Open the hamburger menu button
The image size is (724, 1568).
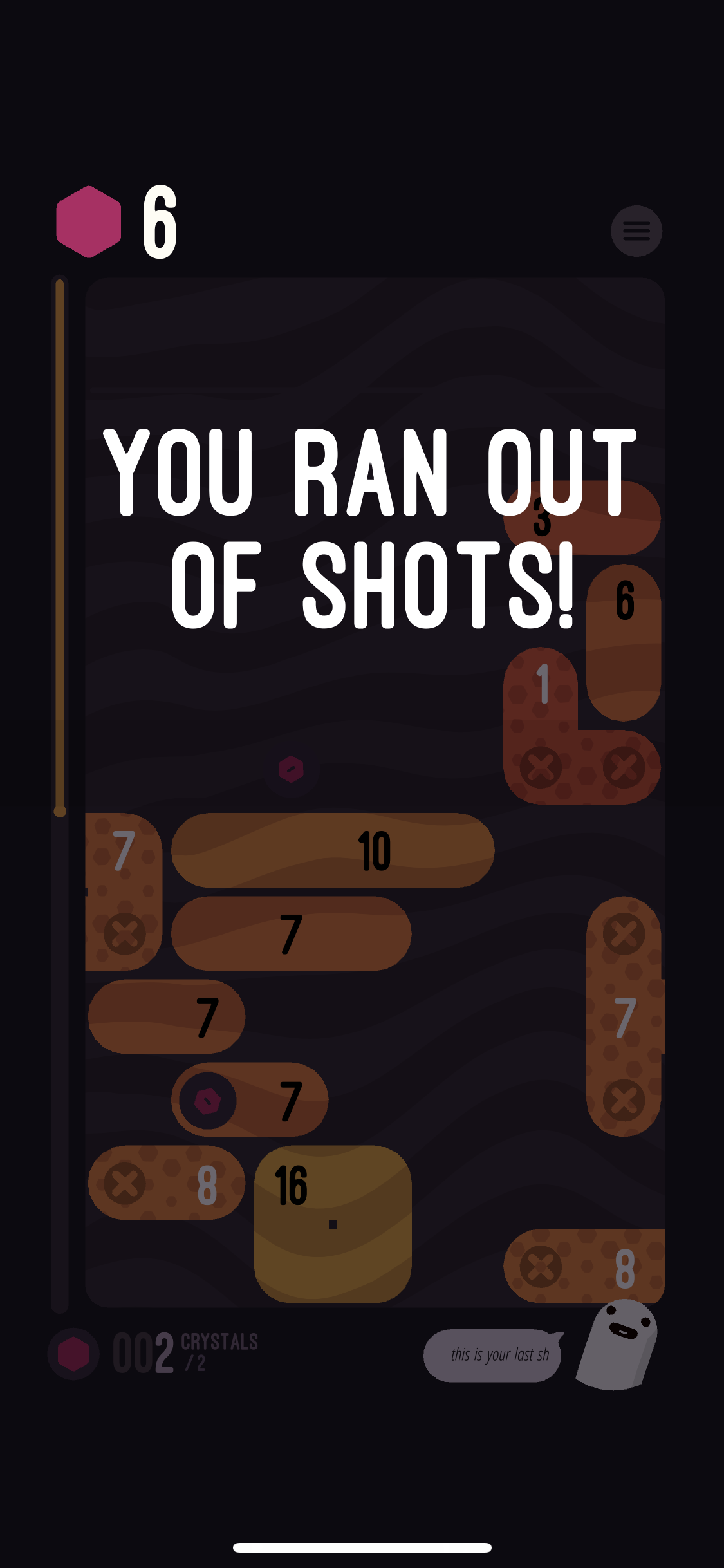pos(636,231)
